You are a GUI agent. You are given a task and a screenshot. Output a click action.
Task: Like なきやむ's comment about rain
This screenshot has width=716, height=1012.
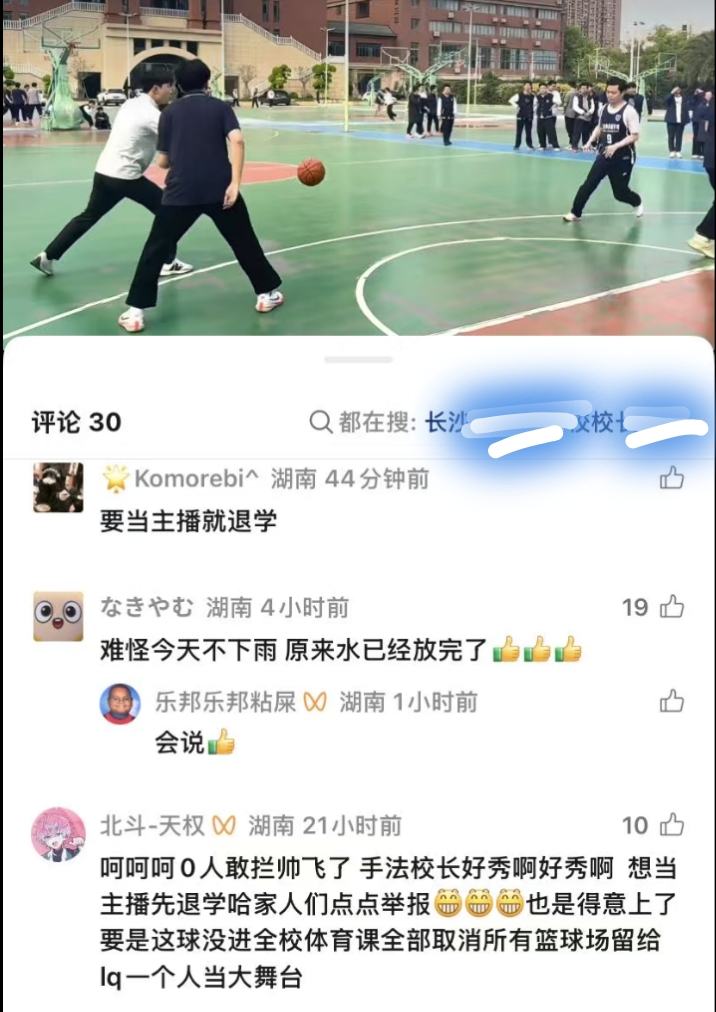pos(672,607)
